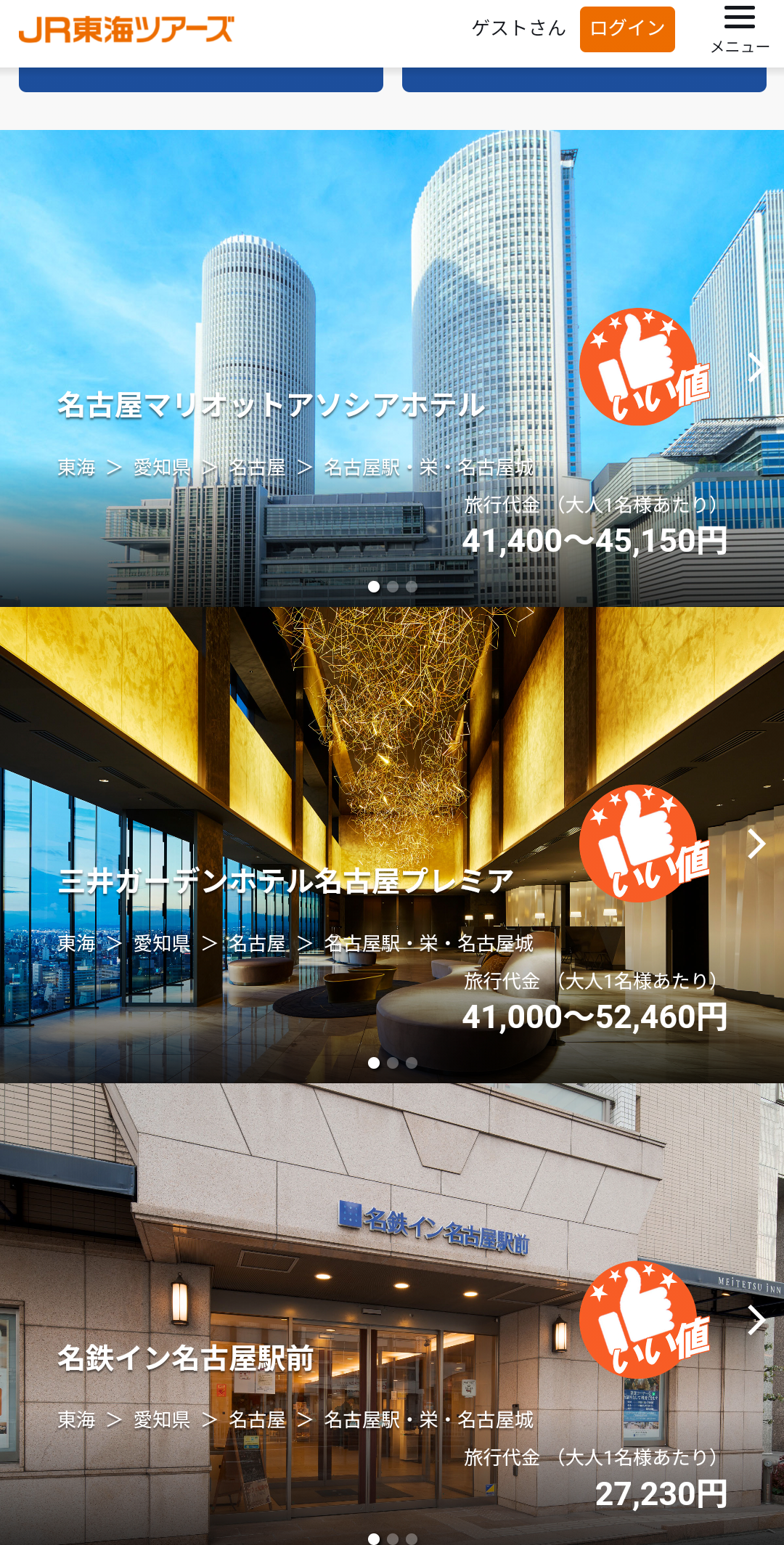This screenshot has height=1545, width=784.
Task: Open 名古屋マリオットアソシアホテル hotel card
Action: (392, 368)
